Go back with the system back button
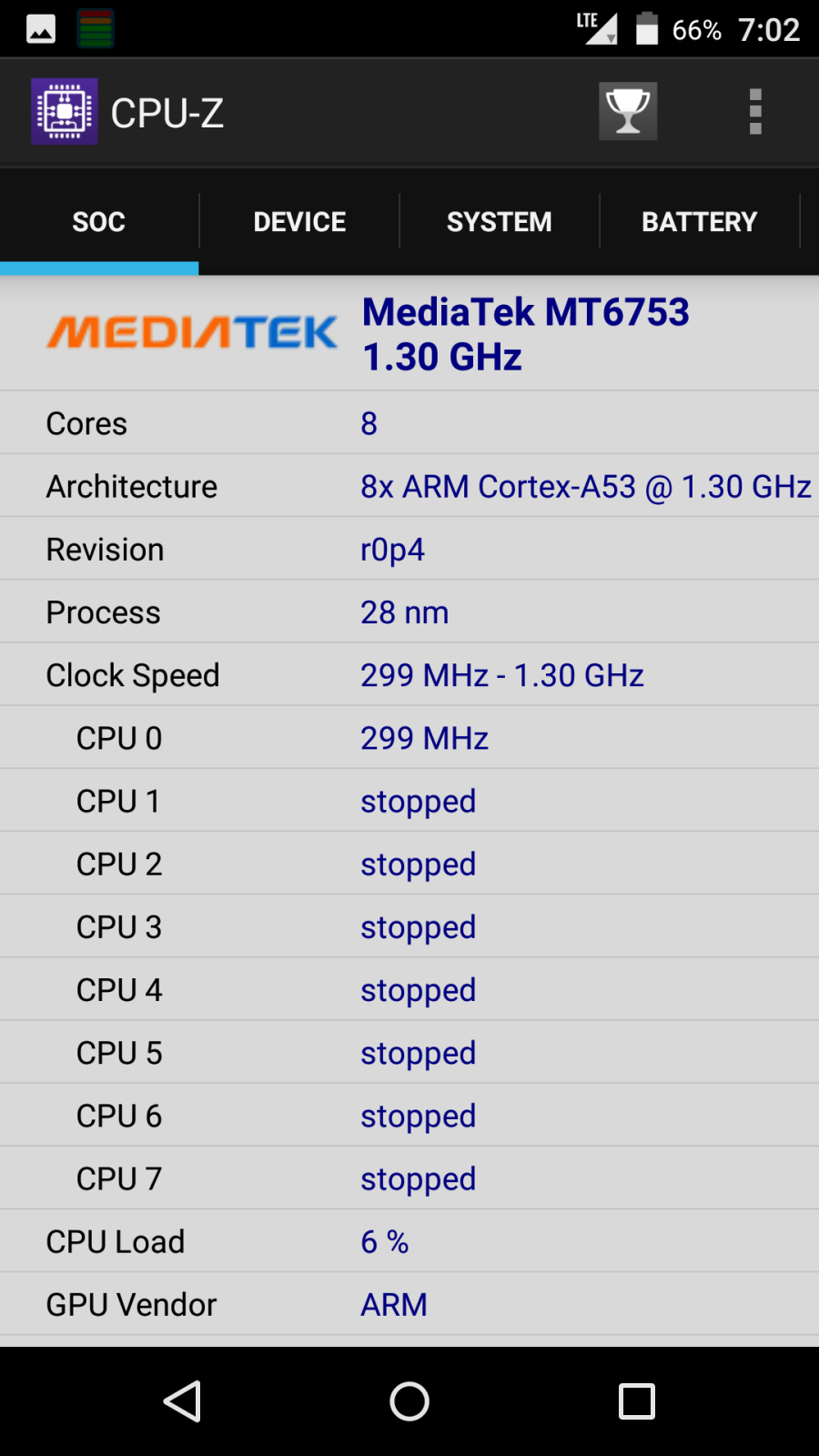Image resolution: width=819 pixels, height=1456 pixels. point(183,1401)
